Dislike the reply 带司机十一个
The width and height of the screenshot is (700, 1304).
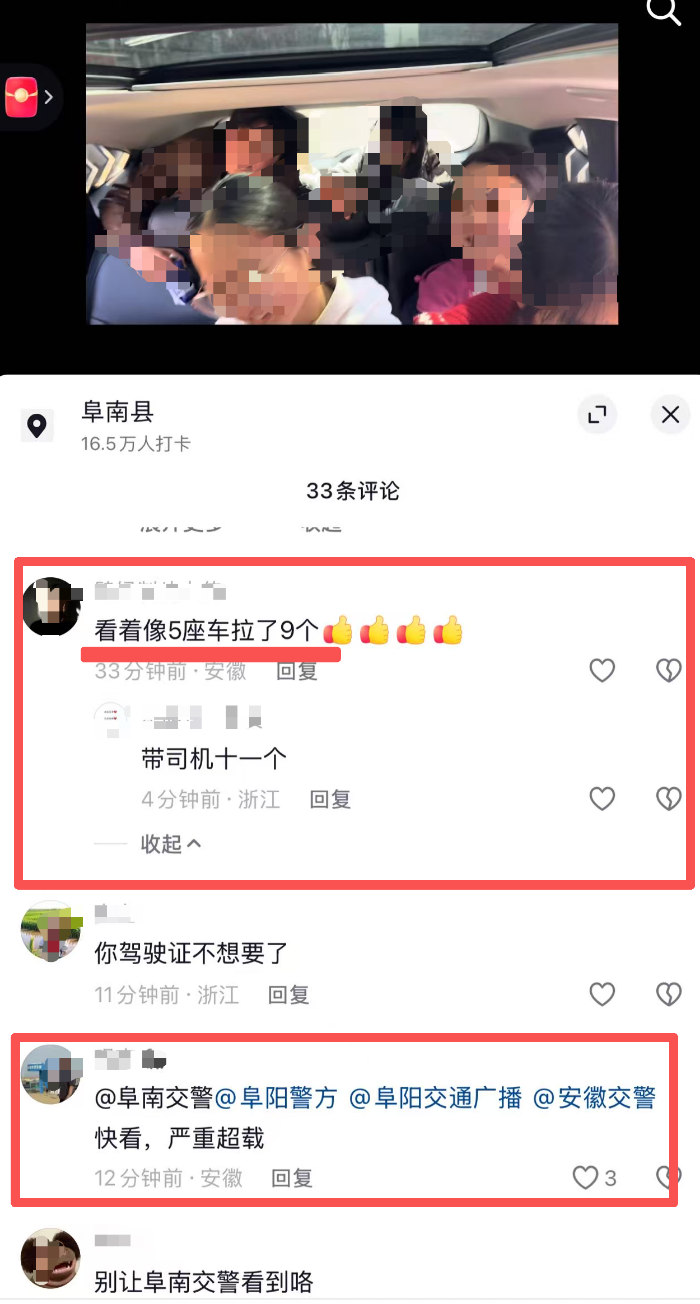668,798
